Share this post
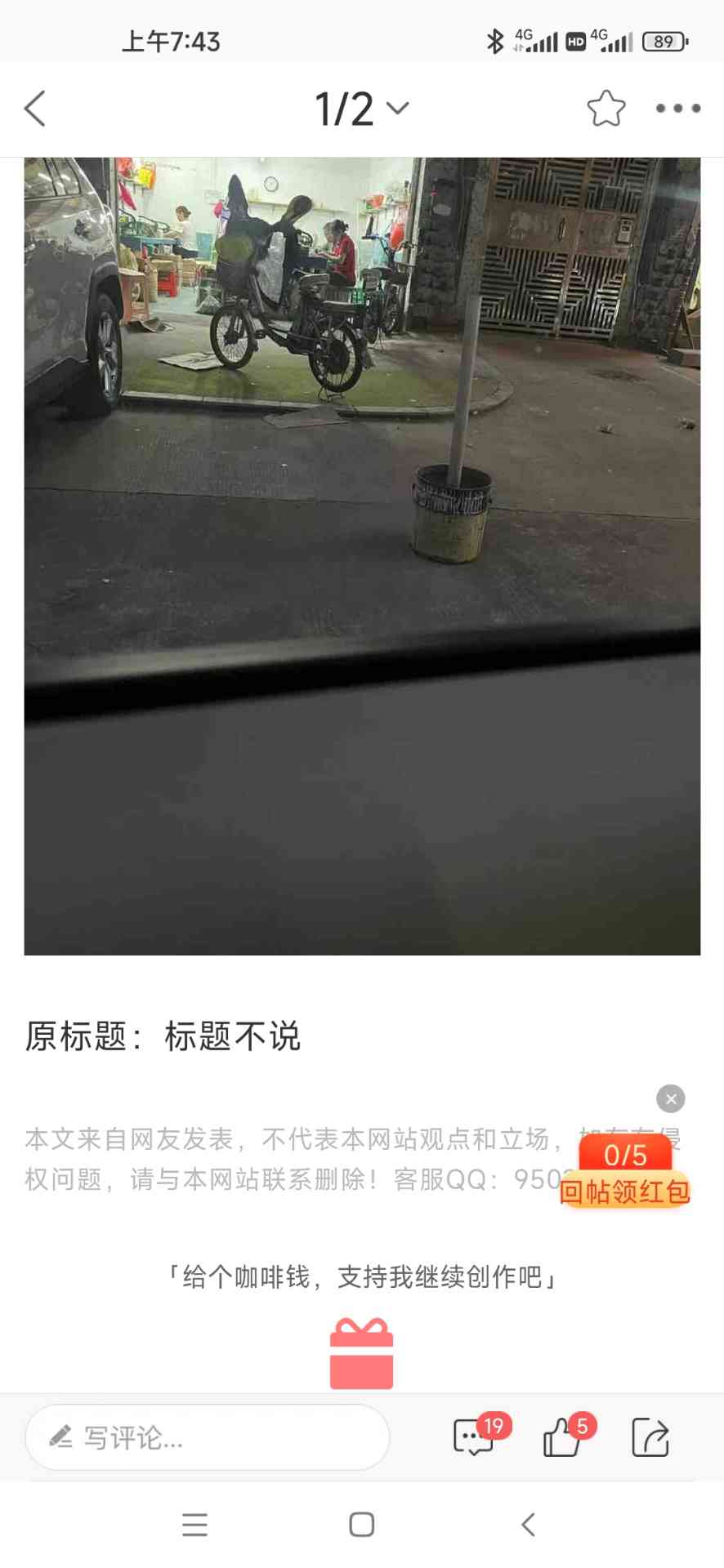 pyautogui.click(x=650, y=1437)
